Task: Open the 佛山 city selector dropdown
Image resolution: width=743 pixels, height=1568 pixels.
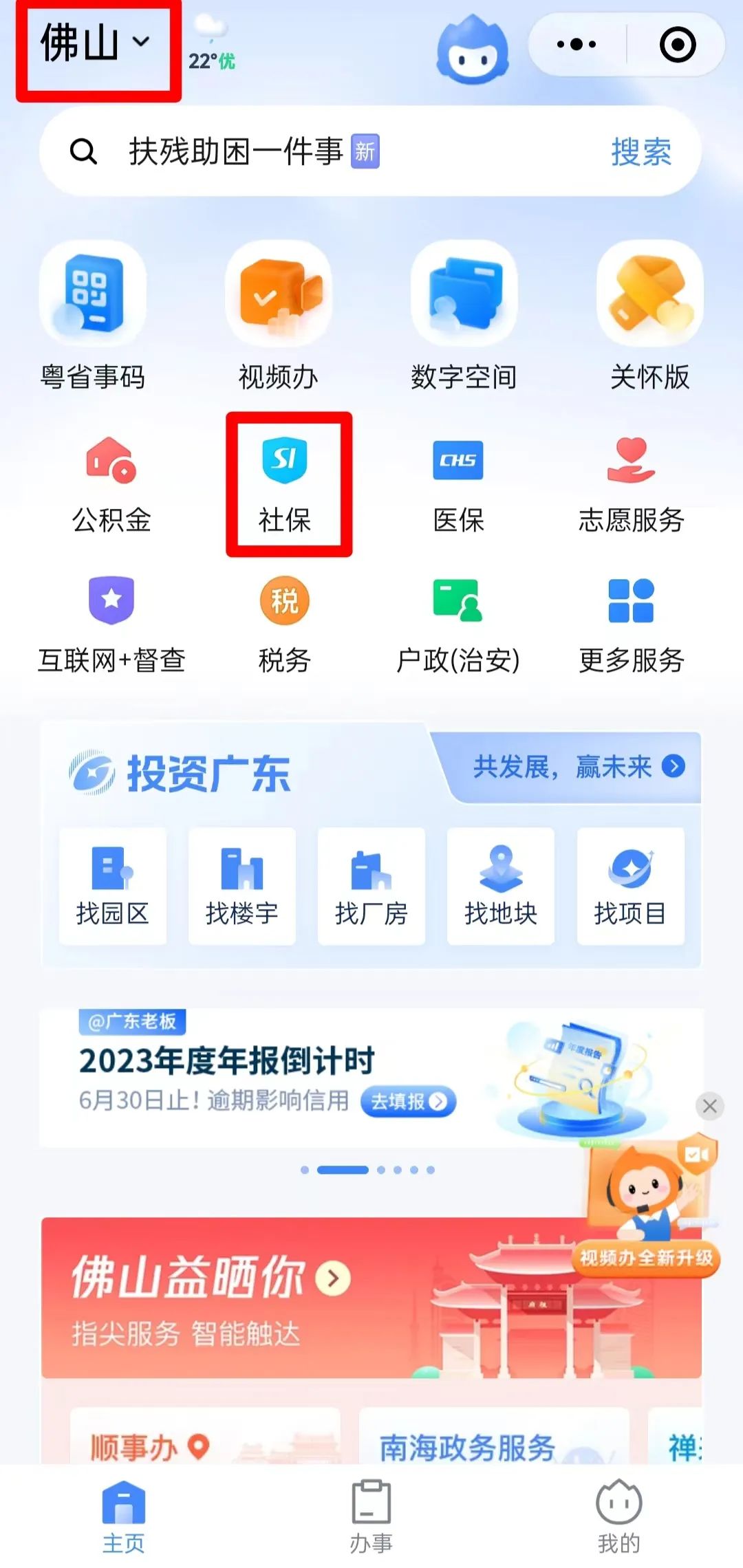Action: [95, 44]
